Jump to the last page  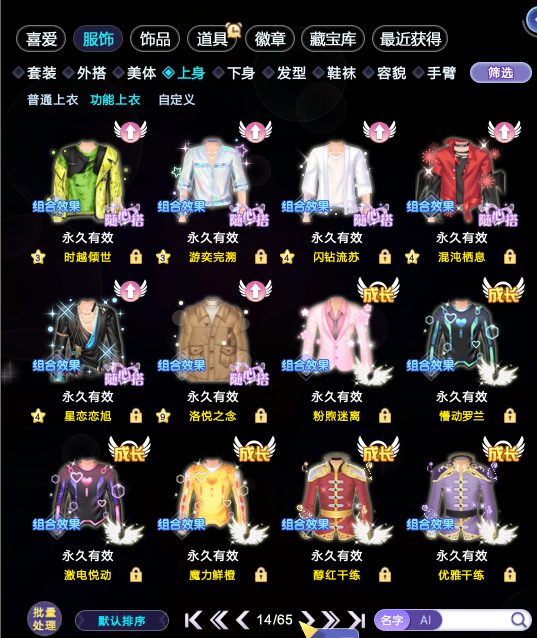point(357,620)
